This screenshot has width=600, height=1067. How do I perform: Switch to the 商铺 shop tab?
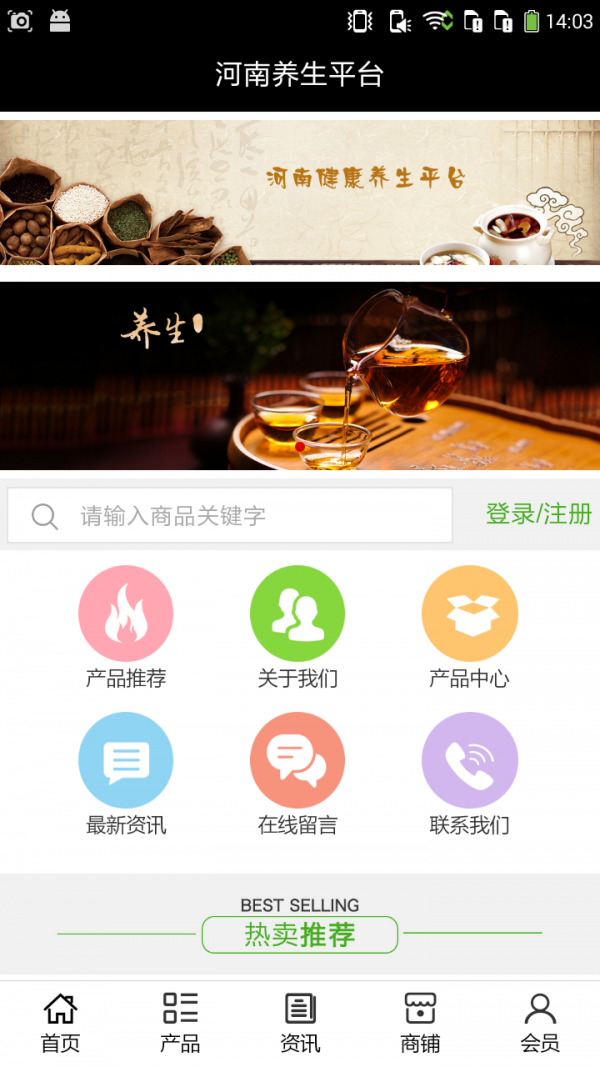(420, 1022)
